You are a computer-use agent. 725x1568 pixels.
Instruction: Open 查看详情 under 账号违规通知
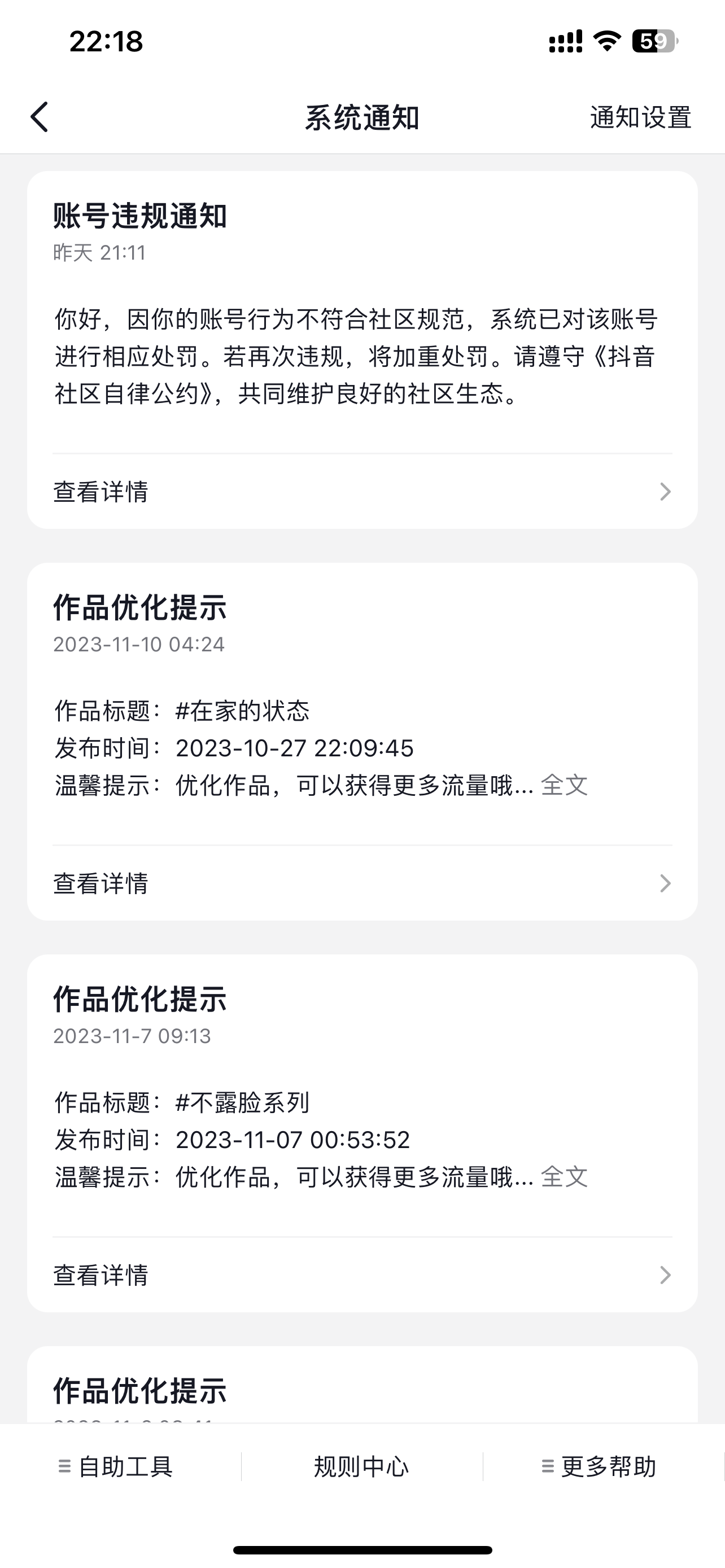pos(362,492)
